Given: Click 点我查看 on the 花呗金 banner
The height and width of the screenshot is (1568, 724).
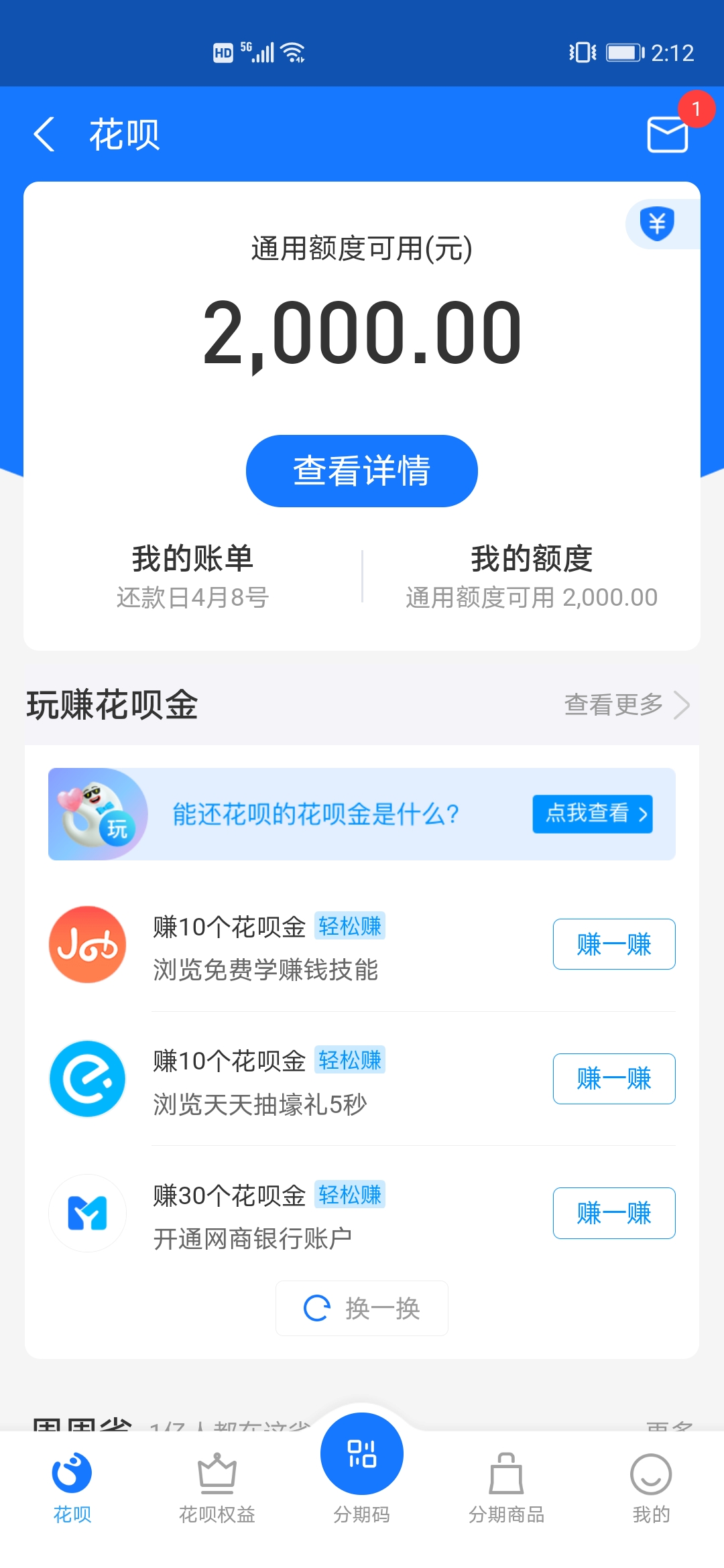Looking at the screenshot, I should tap(593, 813).
